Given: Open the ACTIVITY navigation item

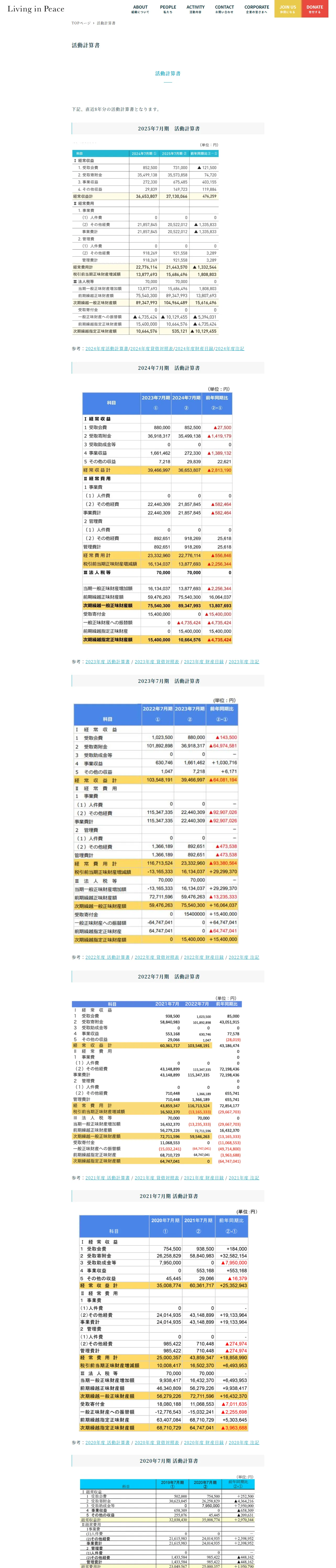Looking at the screenshot, I should [195, 9].
